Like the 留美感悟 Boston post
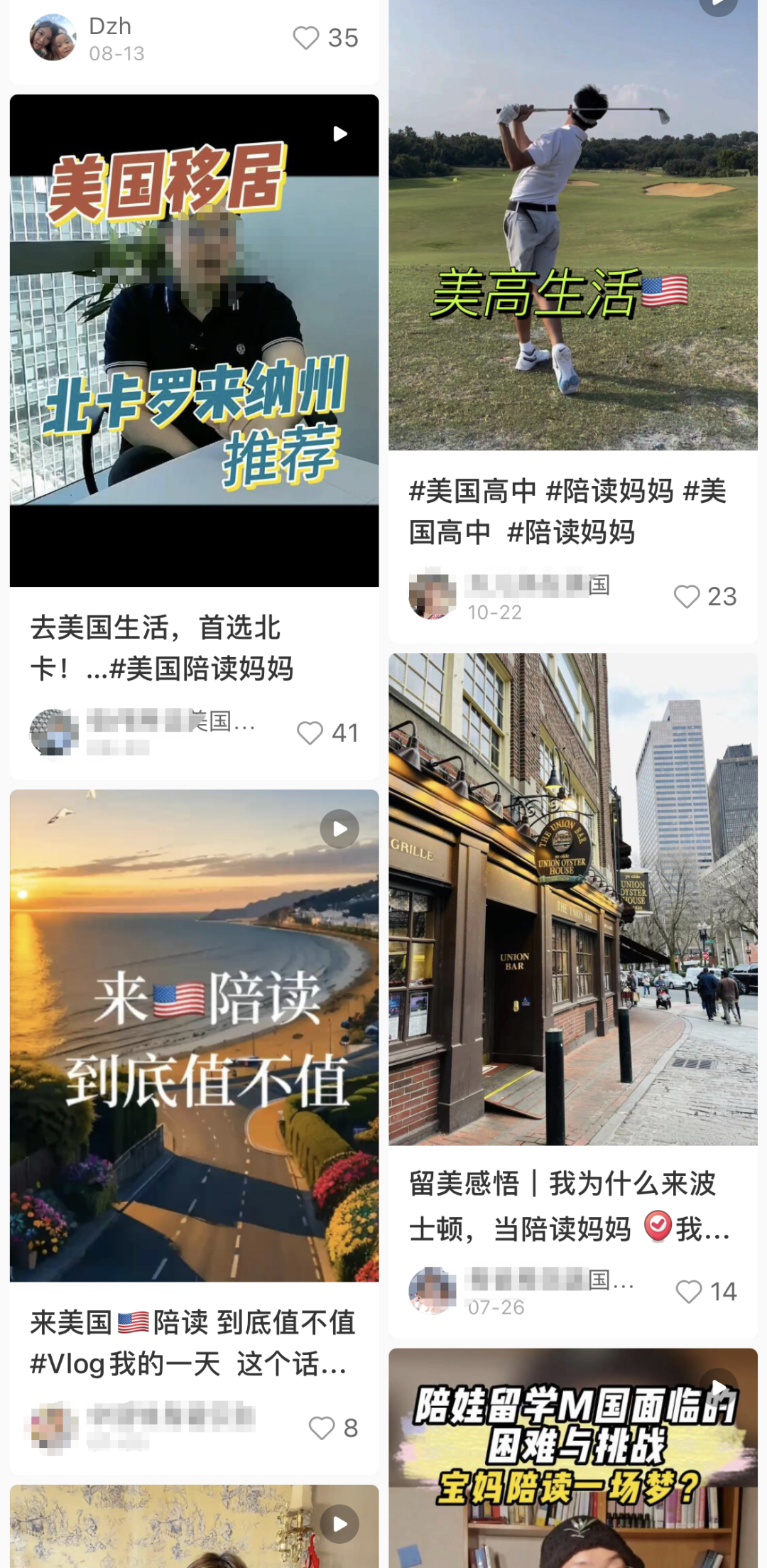The image size is (767, 1568). (x=689, y=1291)
